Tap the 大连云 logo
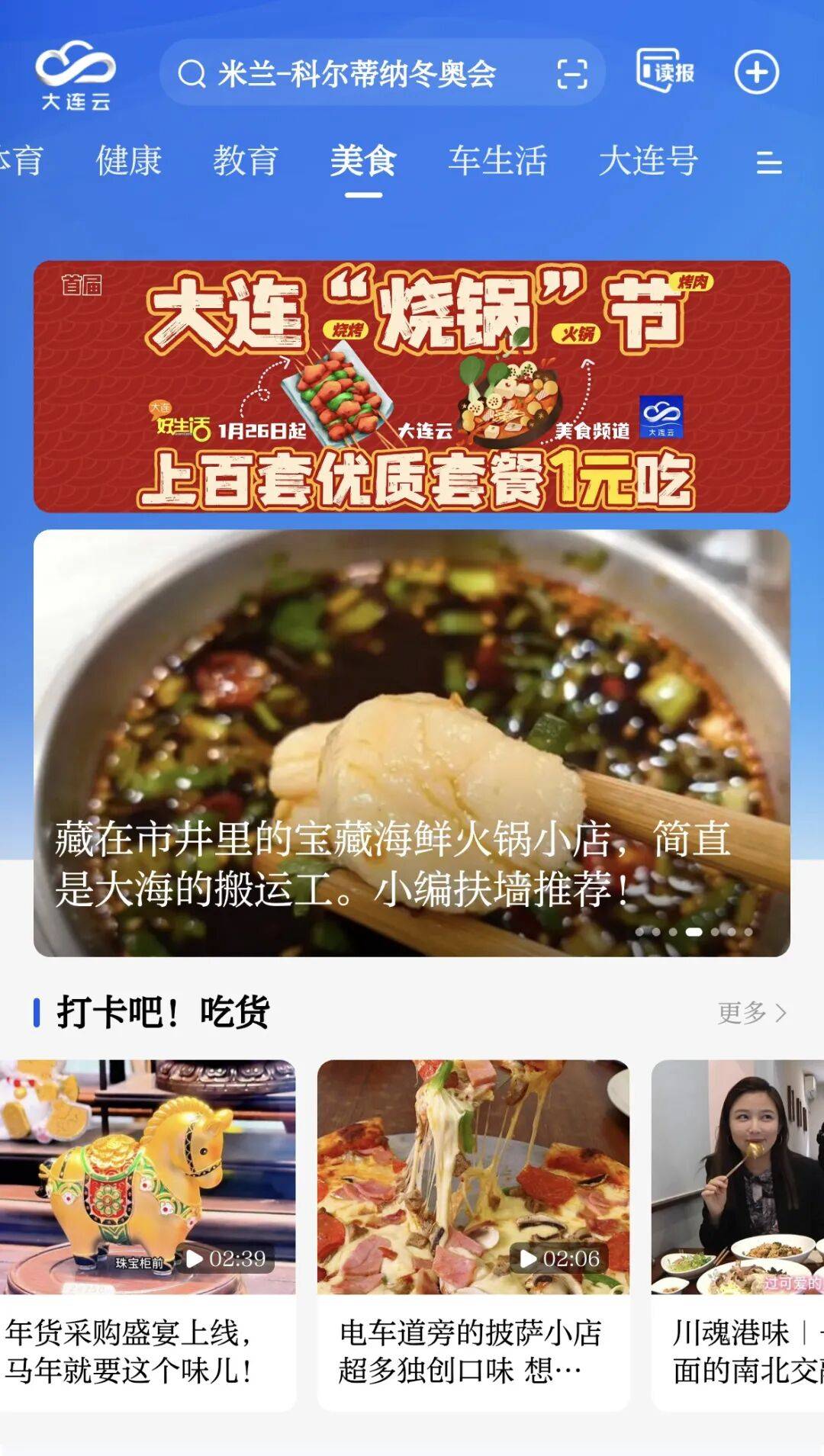 tap(75, 74)
